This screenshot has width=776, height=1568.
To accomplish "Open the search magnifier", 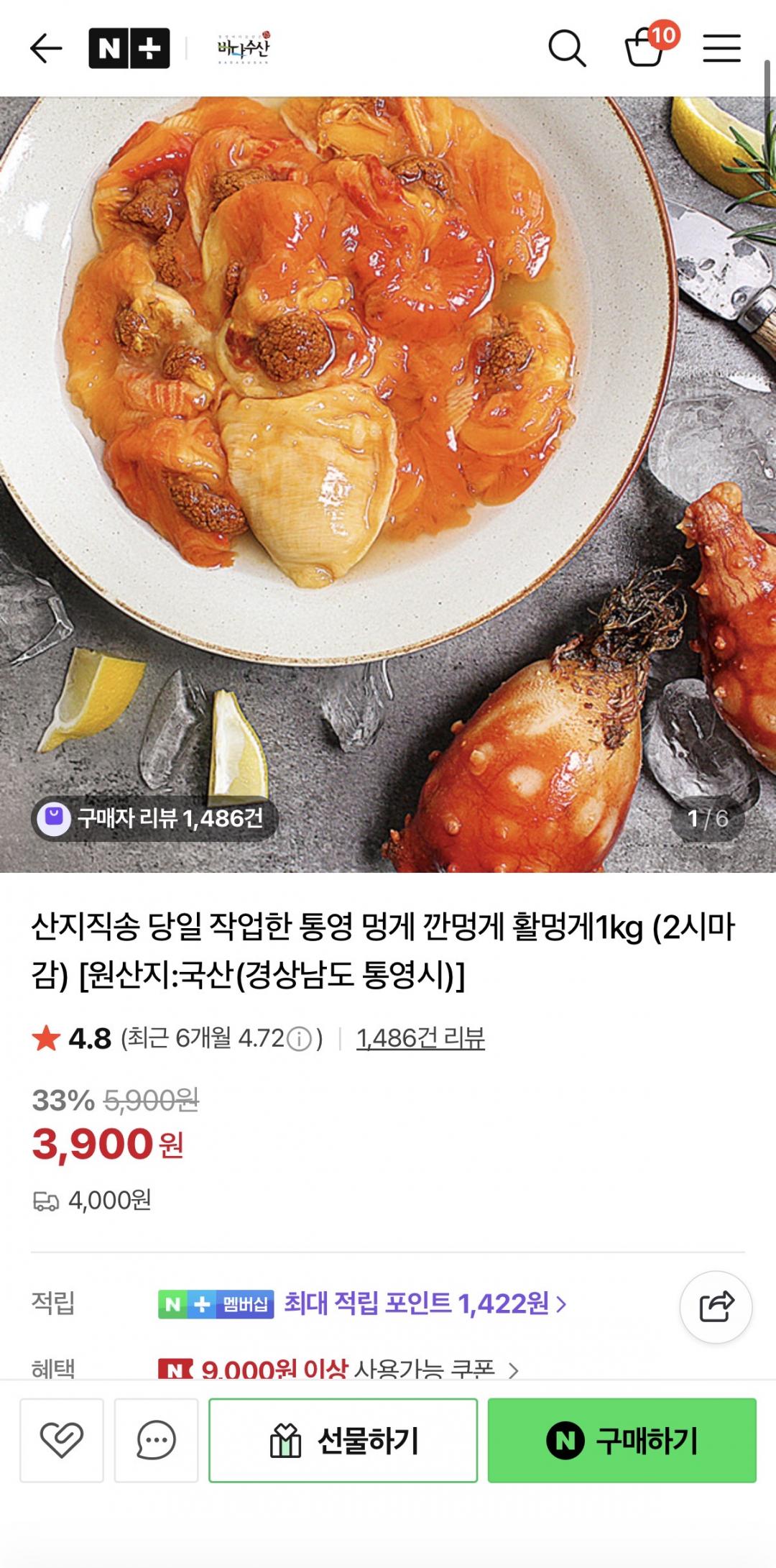I will point(567,49).
